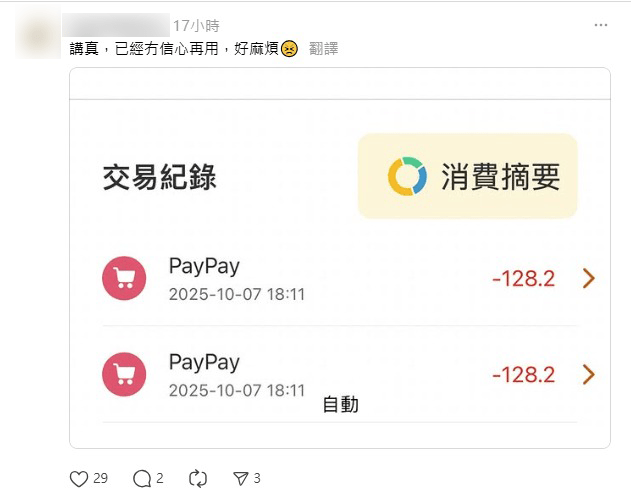Screen dimensions: 631x496
Task: Open the attached transaction record image
Action: point(340,258)
